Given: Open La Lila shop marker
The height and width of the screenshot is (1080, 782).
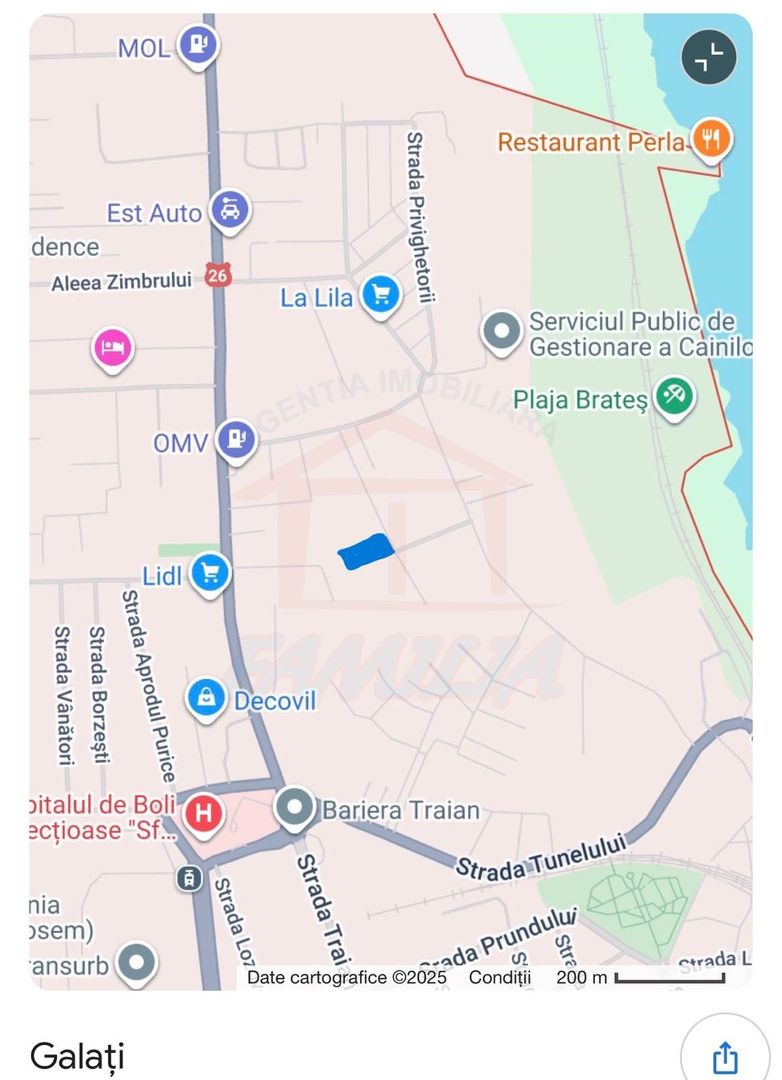Looking at the screenshot, I should (x=380, y=295).
